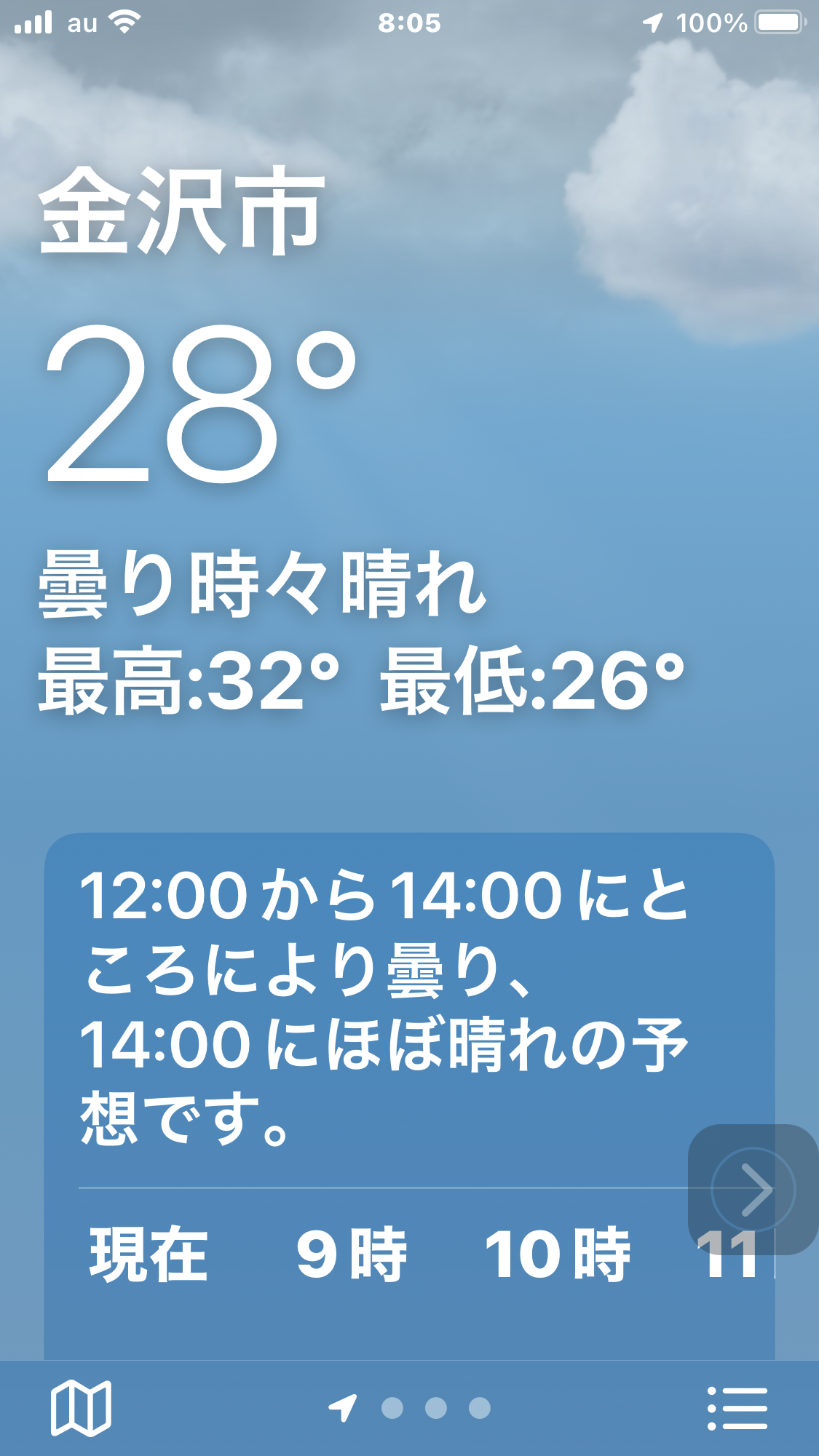The height and width of the screenshot is (1456, 819).
Task: Open the city list menu
Action: [737, 1408]
